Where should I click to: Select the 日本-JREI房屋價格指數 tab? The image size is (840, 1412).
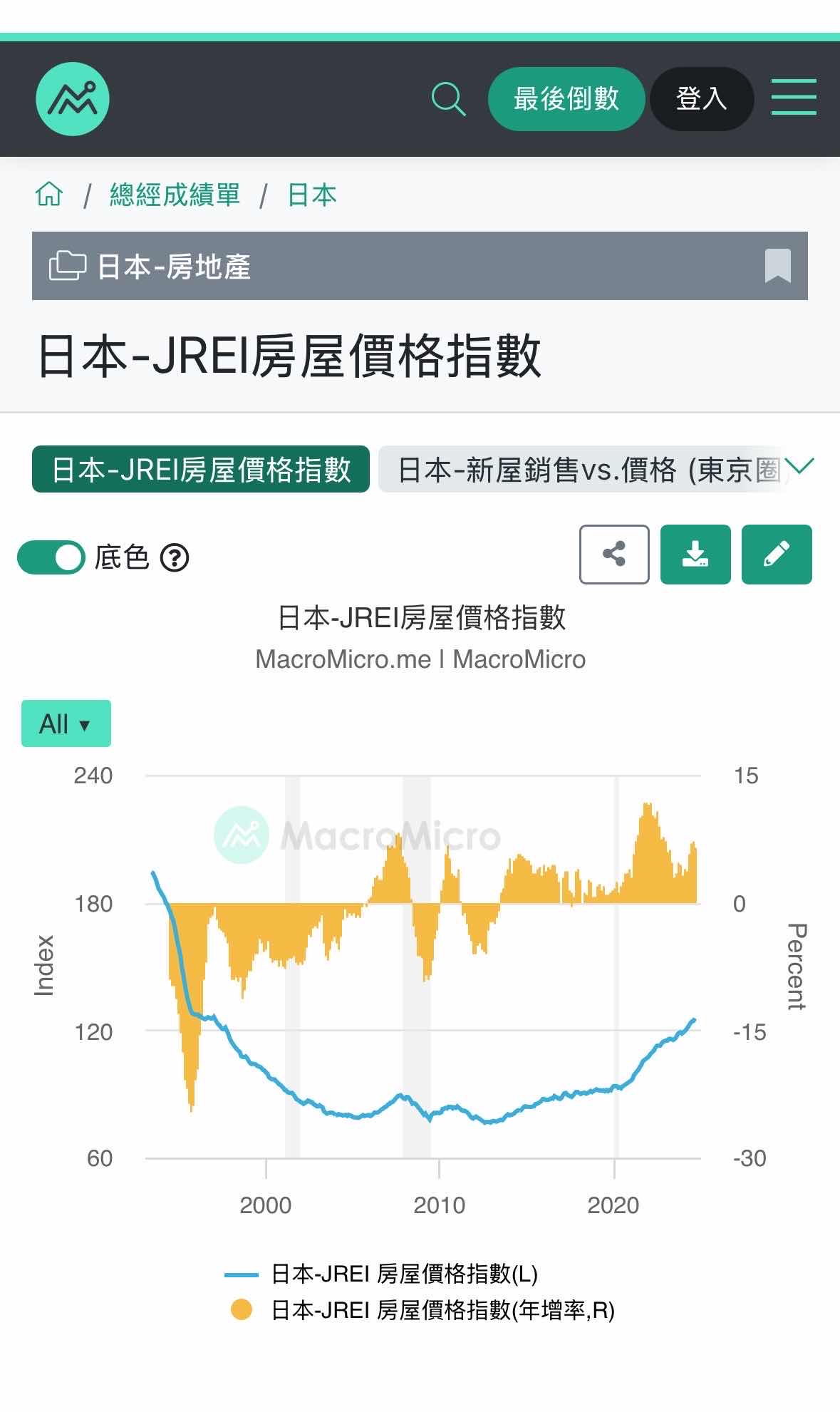point(201,469)
